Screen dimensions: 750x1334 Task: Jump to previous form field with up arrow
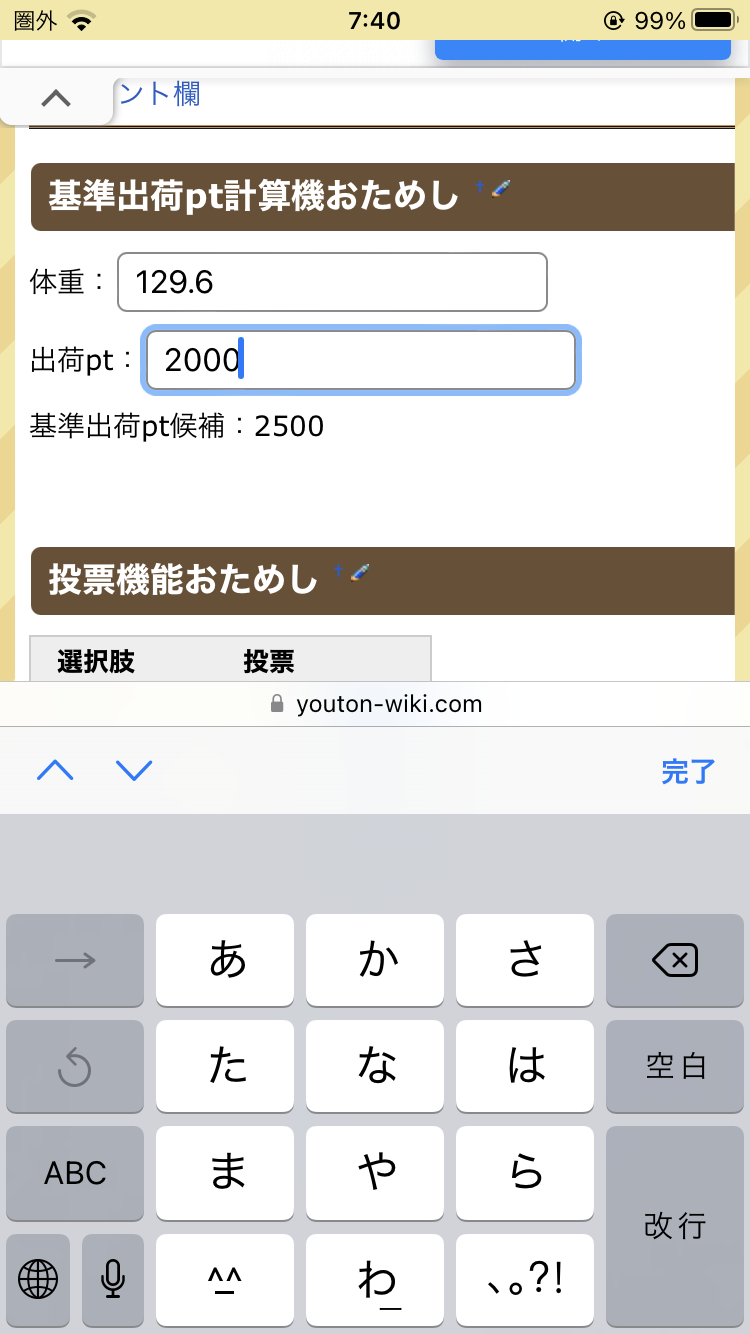tap(56, 770)
